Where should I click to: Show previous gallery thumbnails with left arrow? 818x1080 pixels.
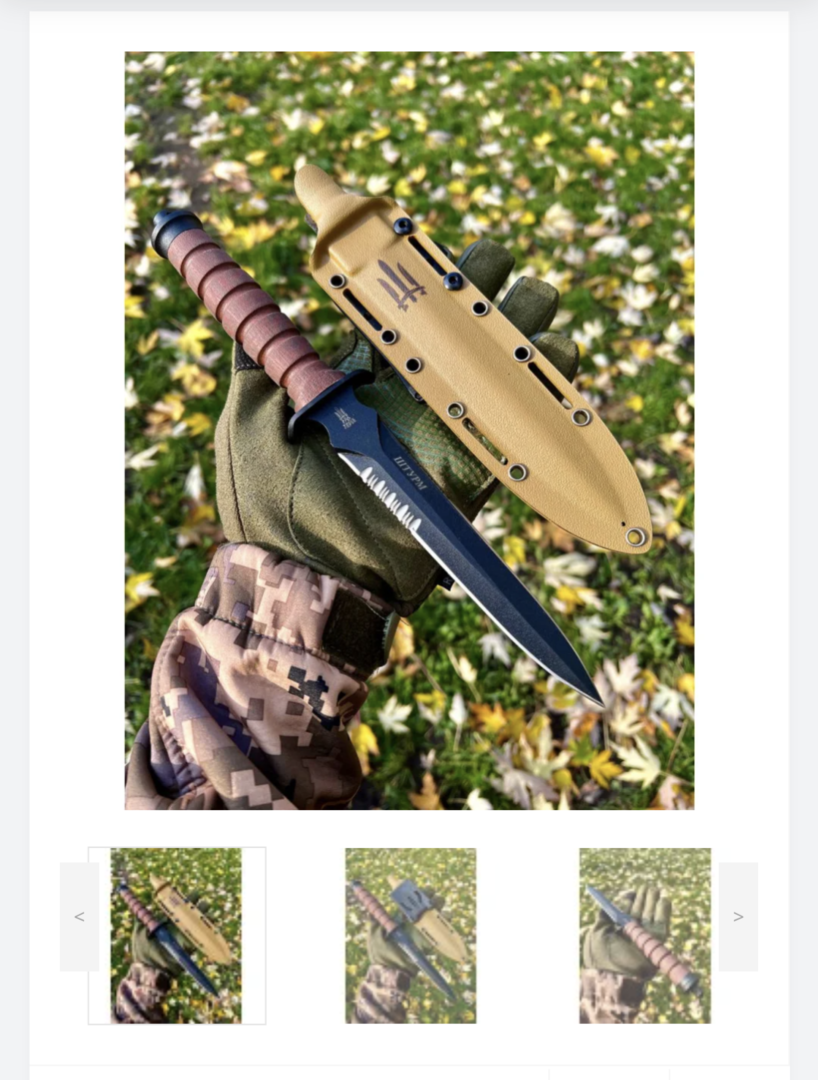[x=79, y=916]
